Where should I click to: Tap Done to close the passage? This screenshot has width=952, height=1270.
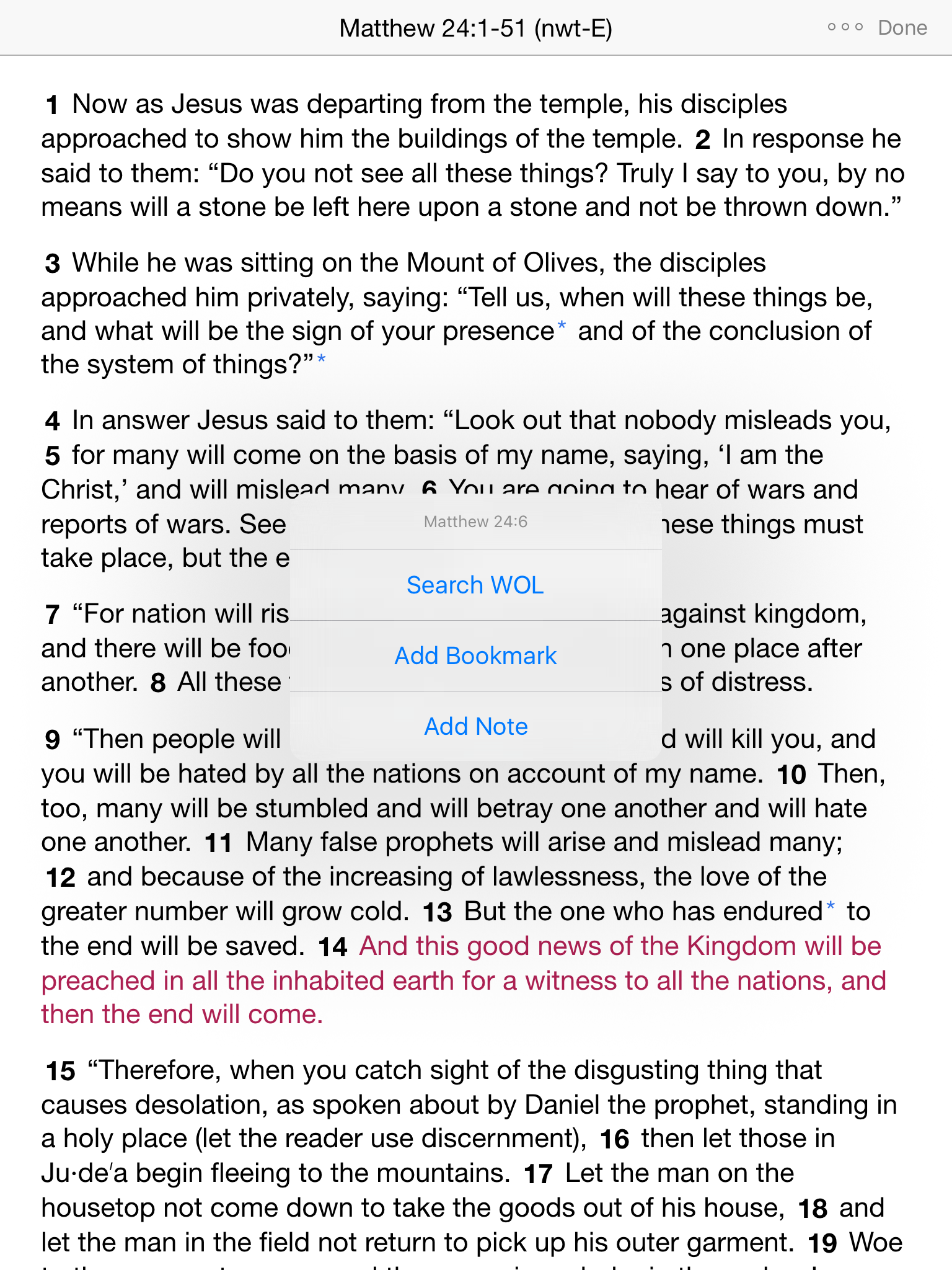[902, 28]
